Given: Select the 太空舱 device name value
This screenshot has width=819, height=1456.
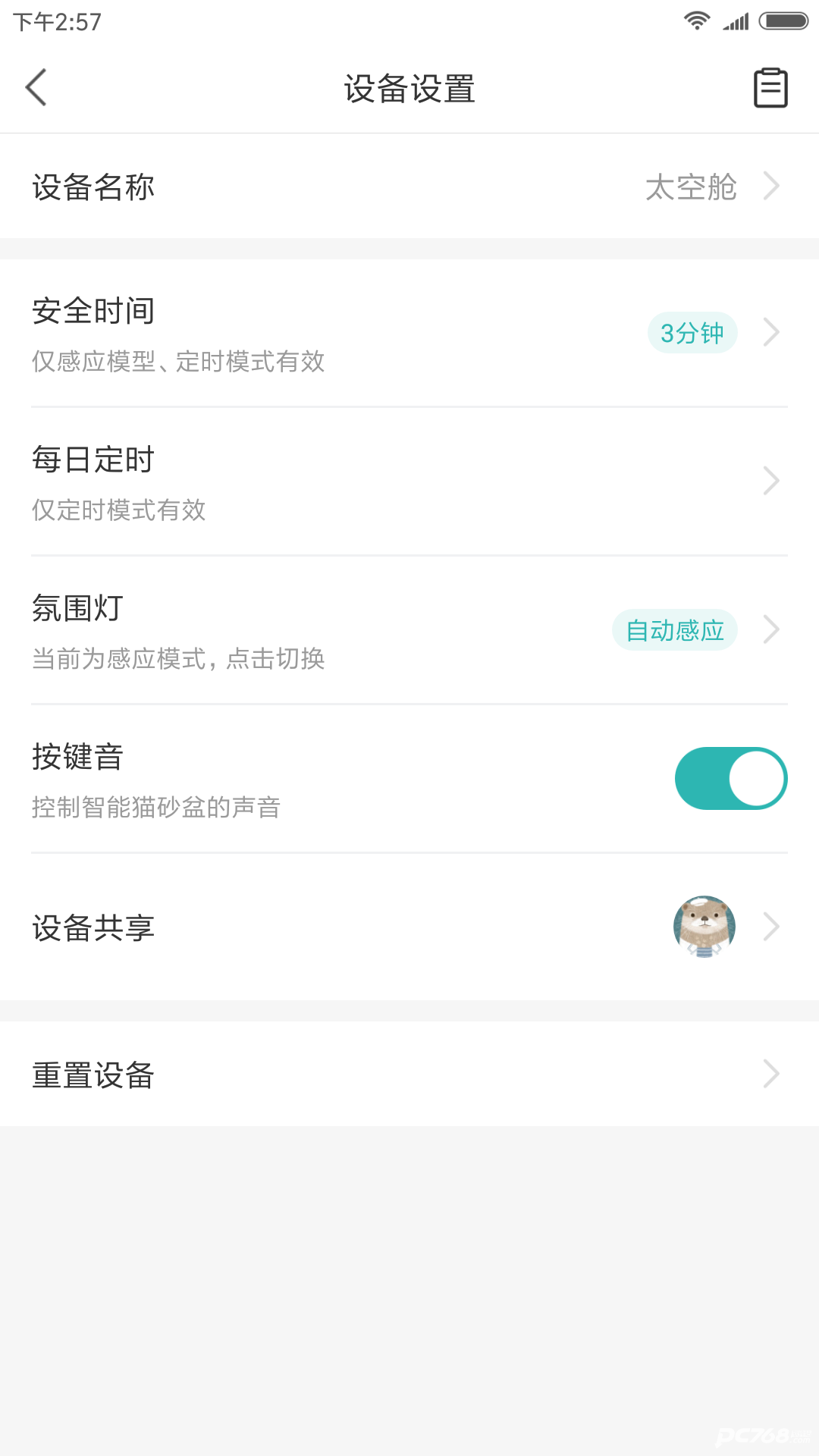Looking at the screenshot, I should click(x=692, y=187).
